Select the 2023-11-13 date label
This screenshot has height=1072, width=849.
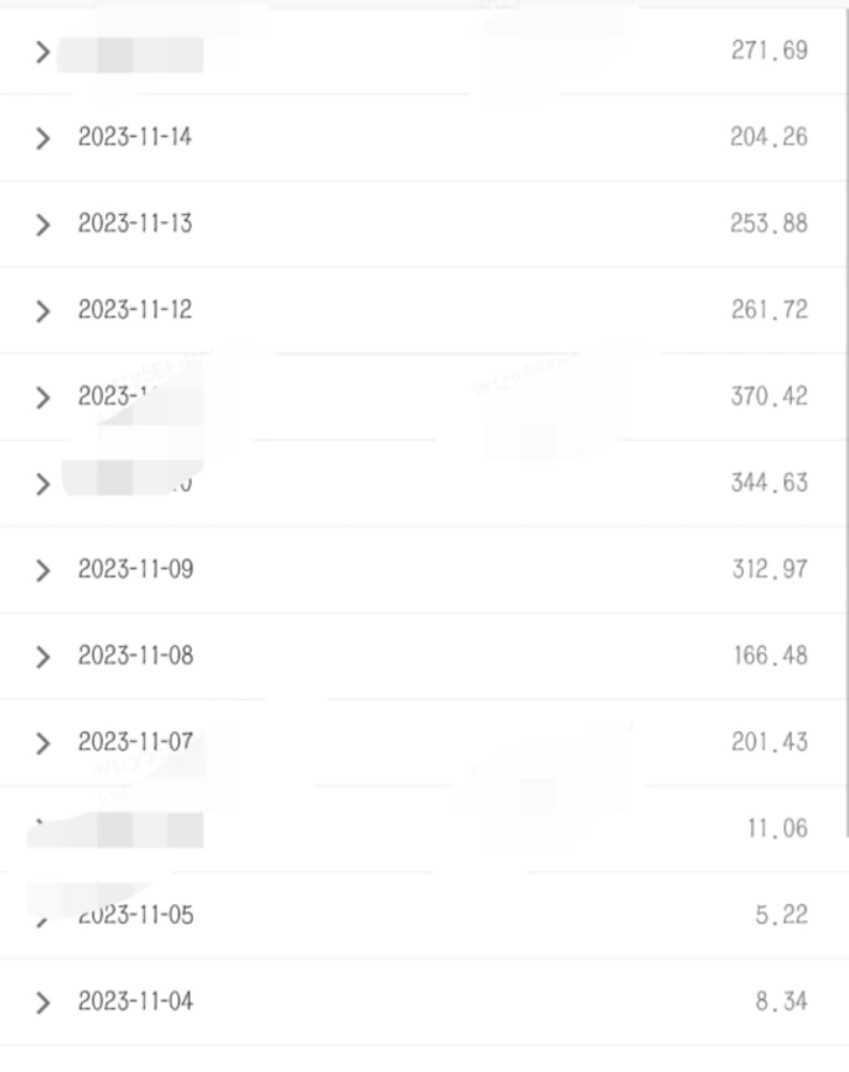pyautogui.click(x=136, y=224)
